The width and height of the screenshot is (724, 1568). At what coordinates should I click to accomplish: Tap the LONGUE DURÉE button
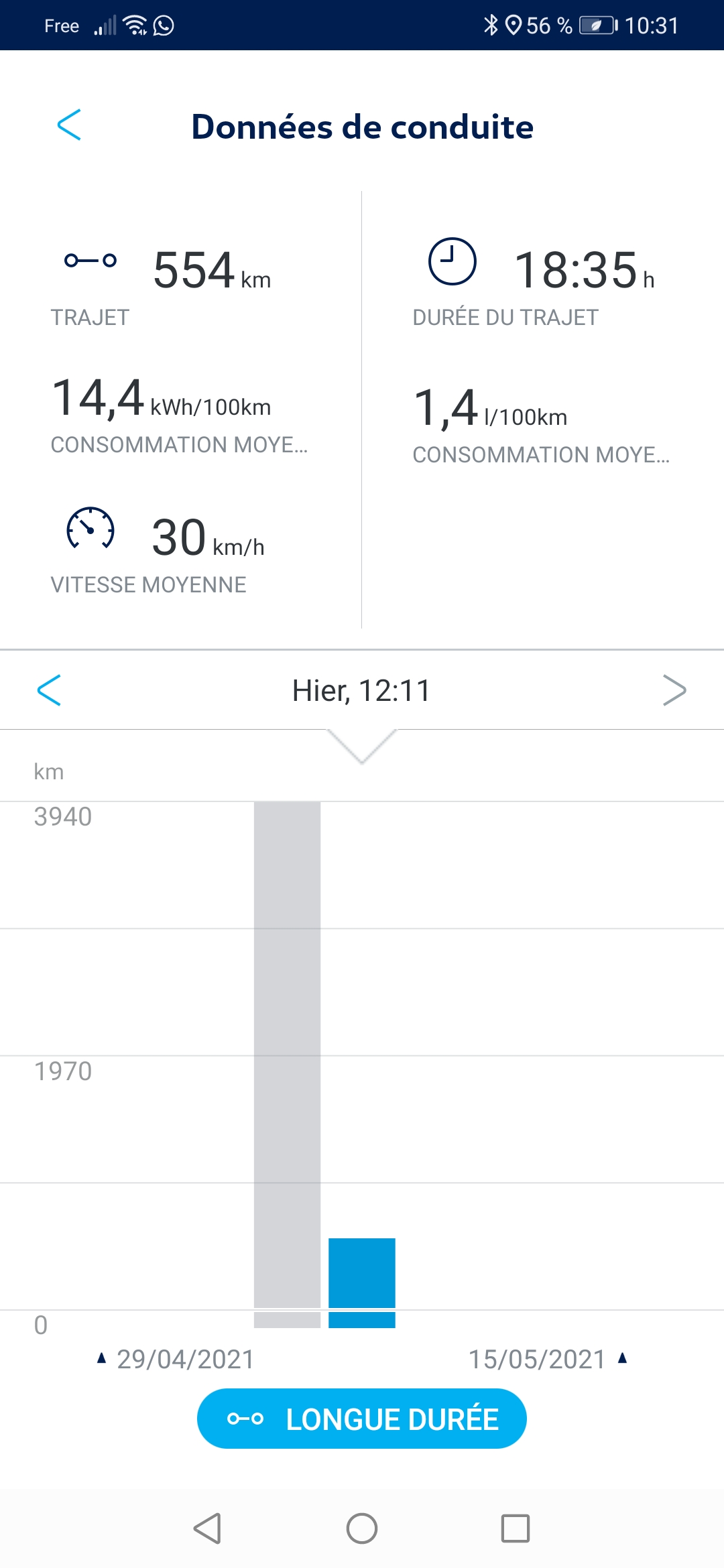[361, 1419]
